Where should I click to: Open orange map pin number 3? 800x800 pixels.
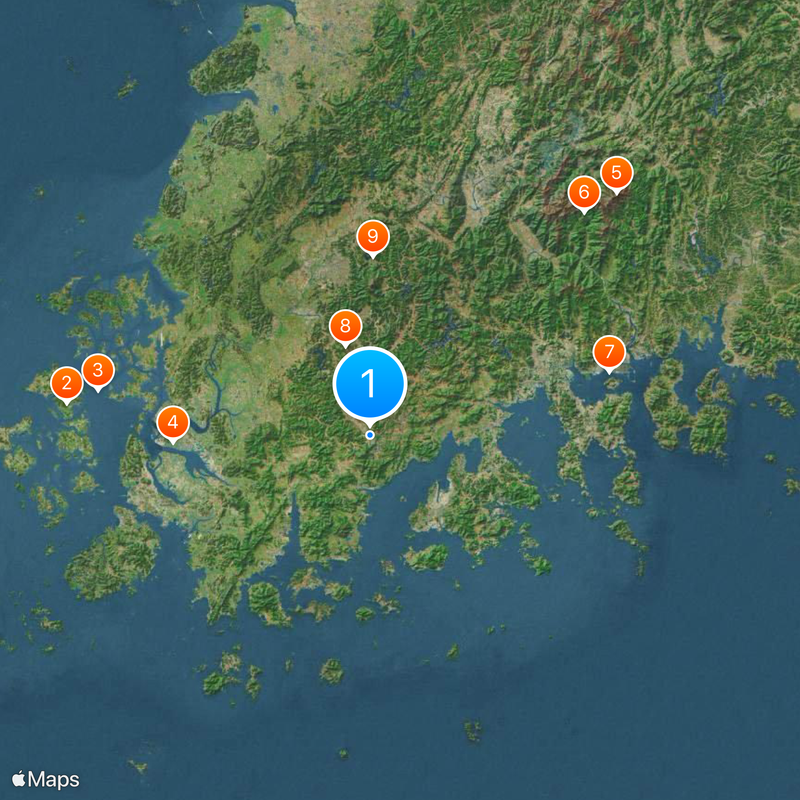(x=97, y=371)
